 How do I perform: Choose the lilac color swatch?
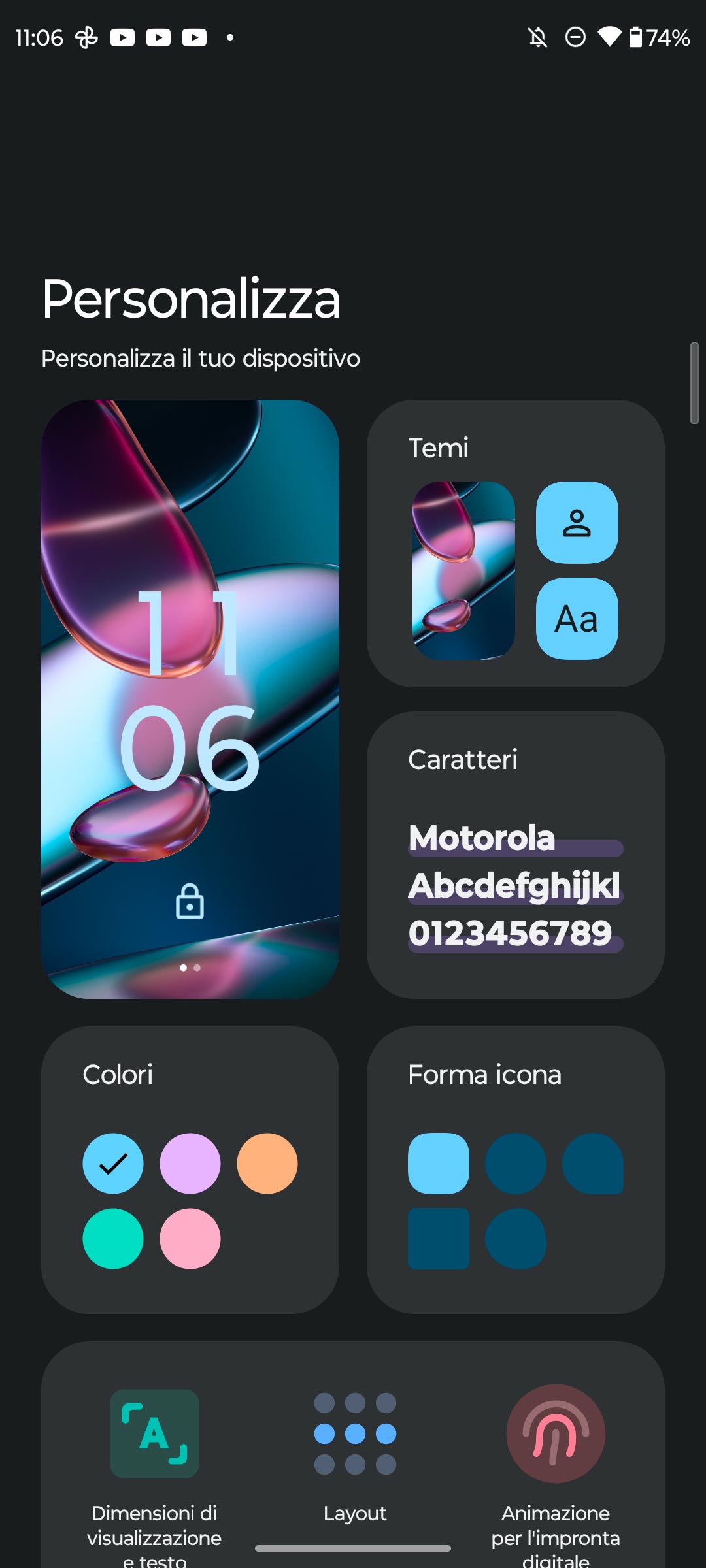(x=190, y=1164)
